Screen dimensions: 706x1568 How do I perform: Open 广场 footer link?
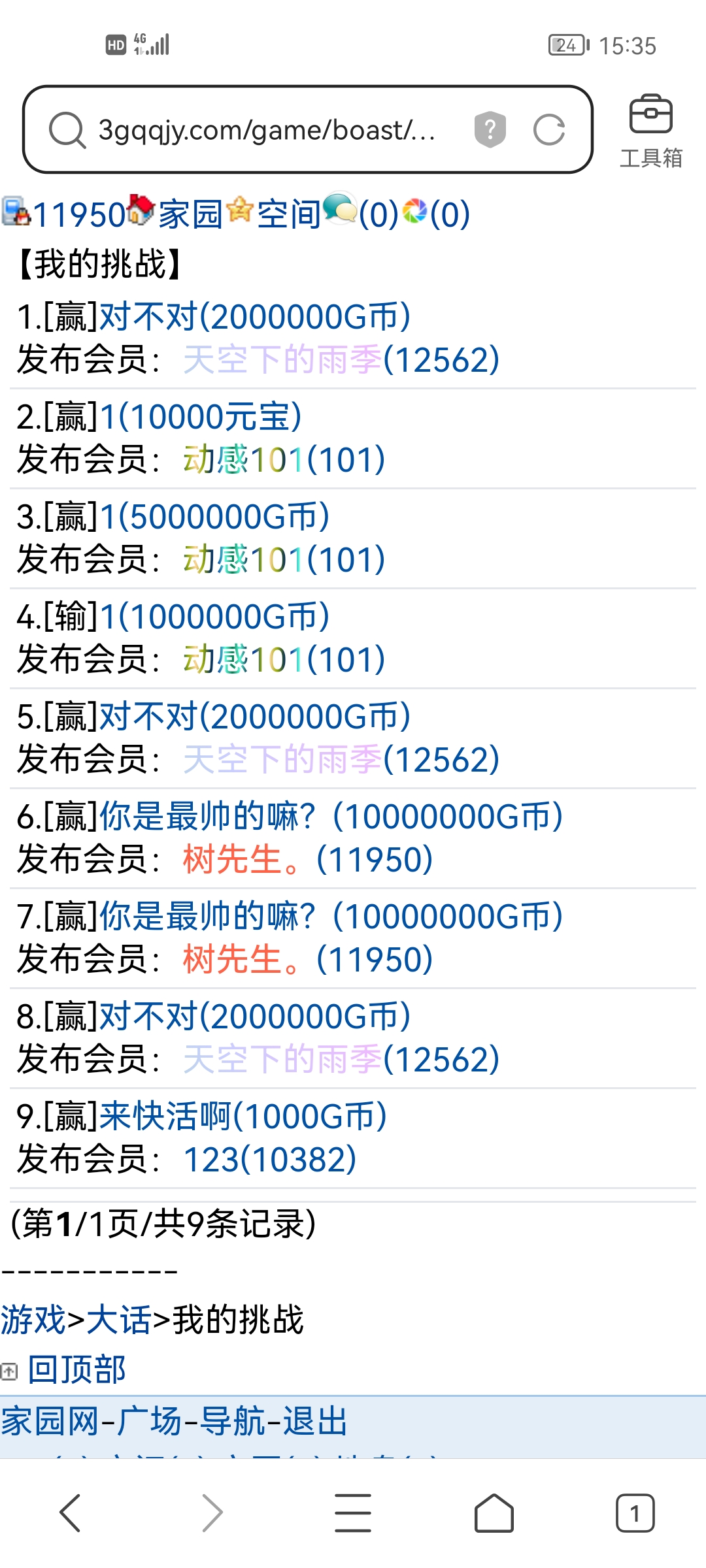(x=150, y=1422)
